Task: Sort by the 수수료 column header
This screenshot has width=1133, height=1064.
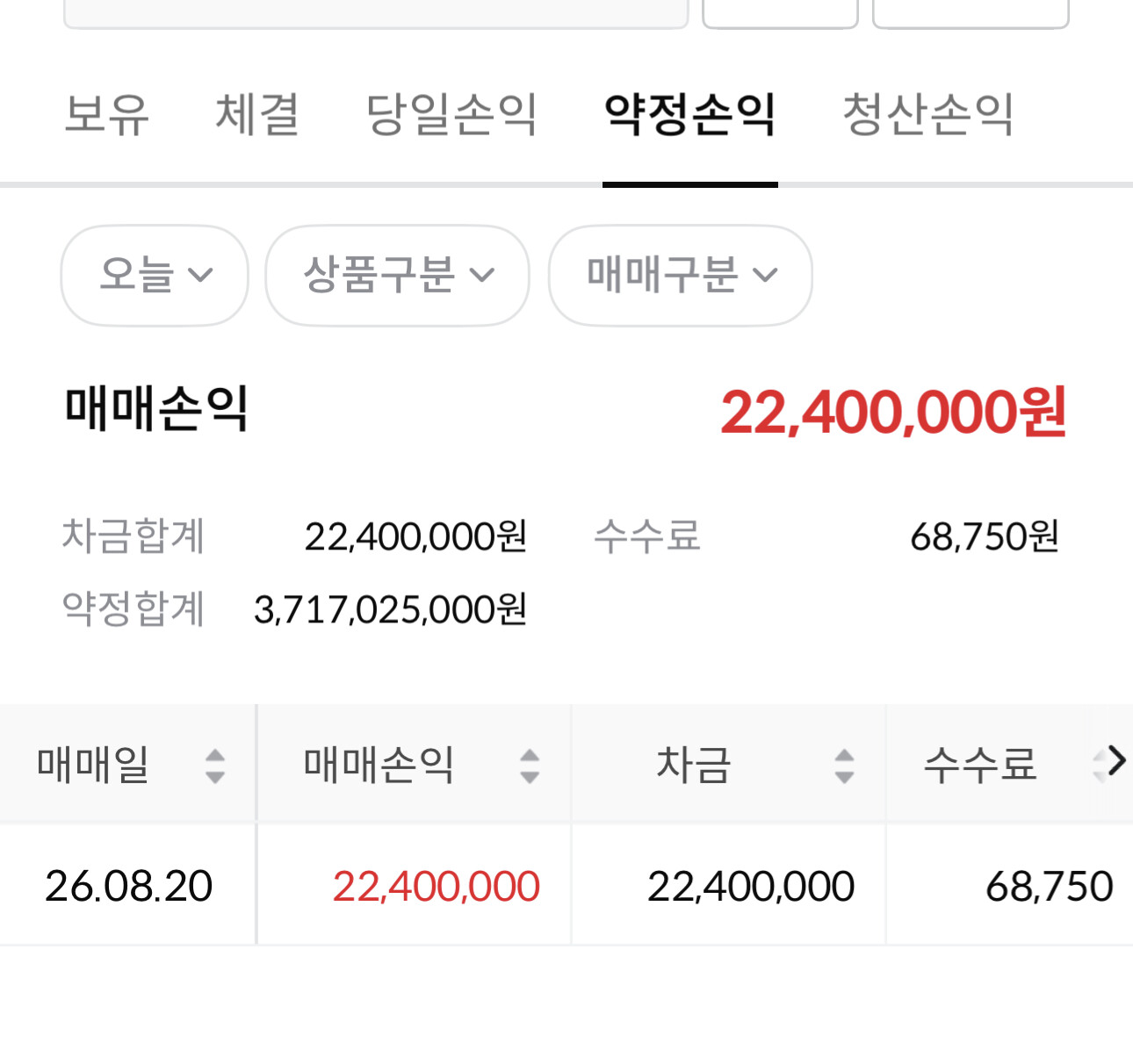Action: coord(989,764)
